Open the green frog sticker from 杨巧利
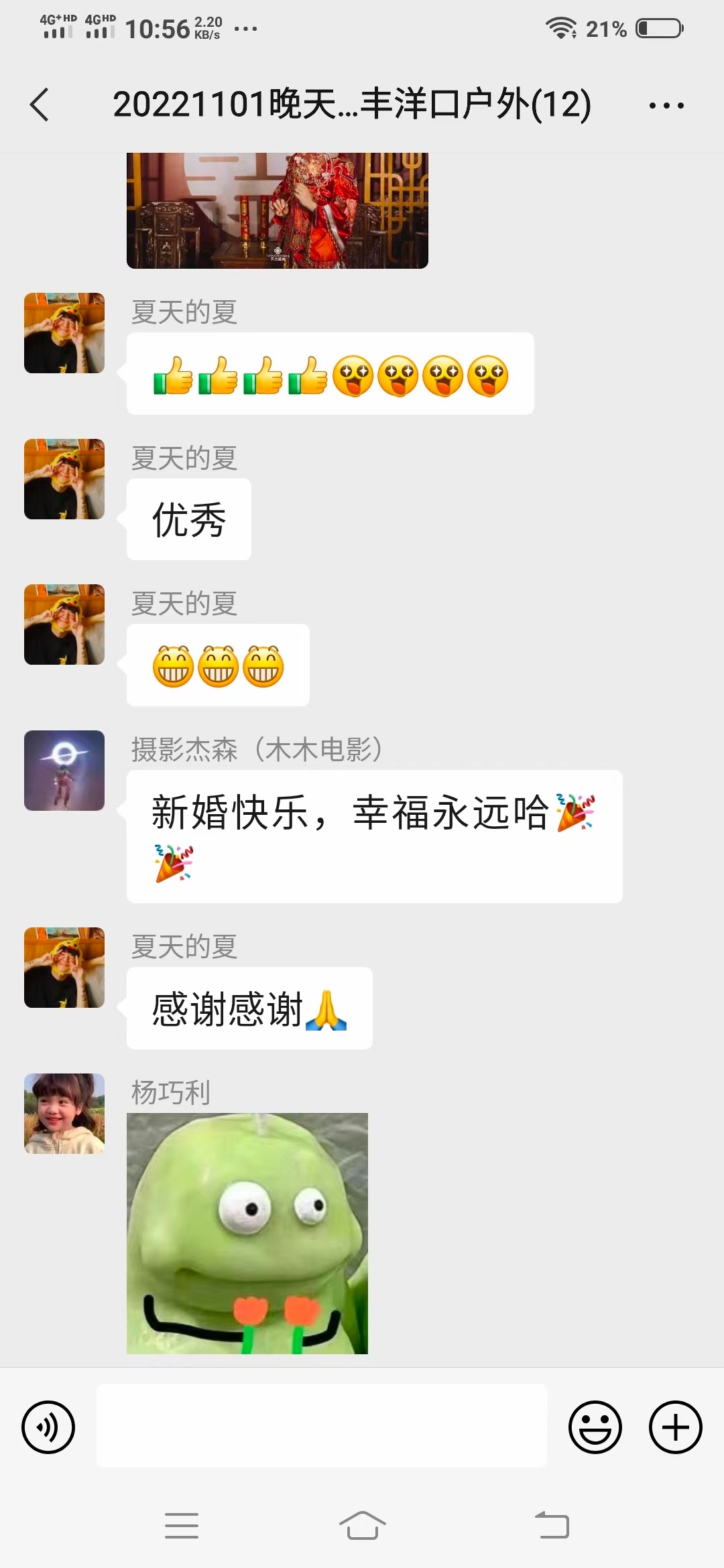Screen dimensions: 724x1568 tap(247, 1233)
